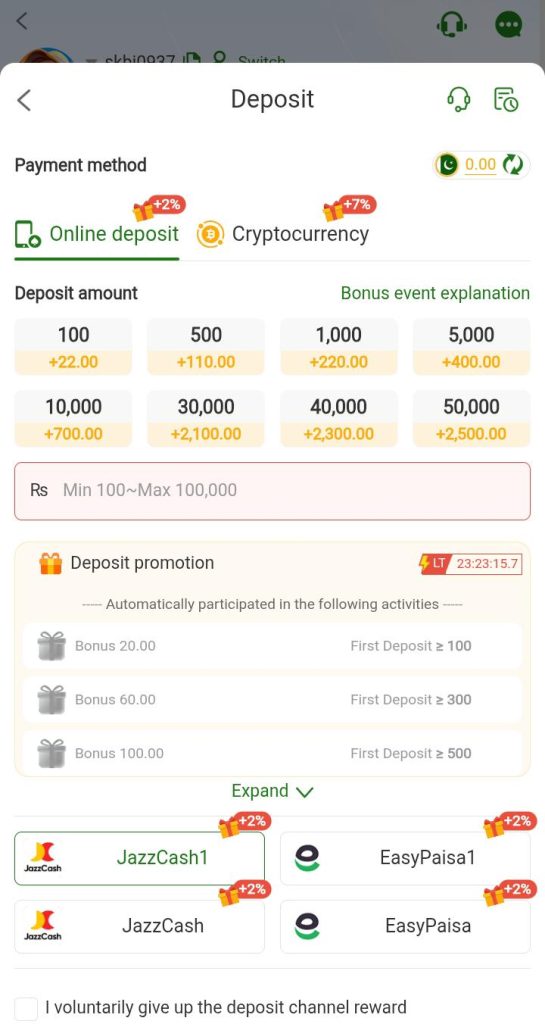
Task: Open customer support headset in Deposit header
Action: click(x=458, y=100)
